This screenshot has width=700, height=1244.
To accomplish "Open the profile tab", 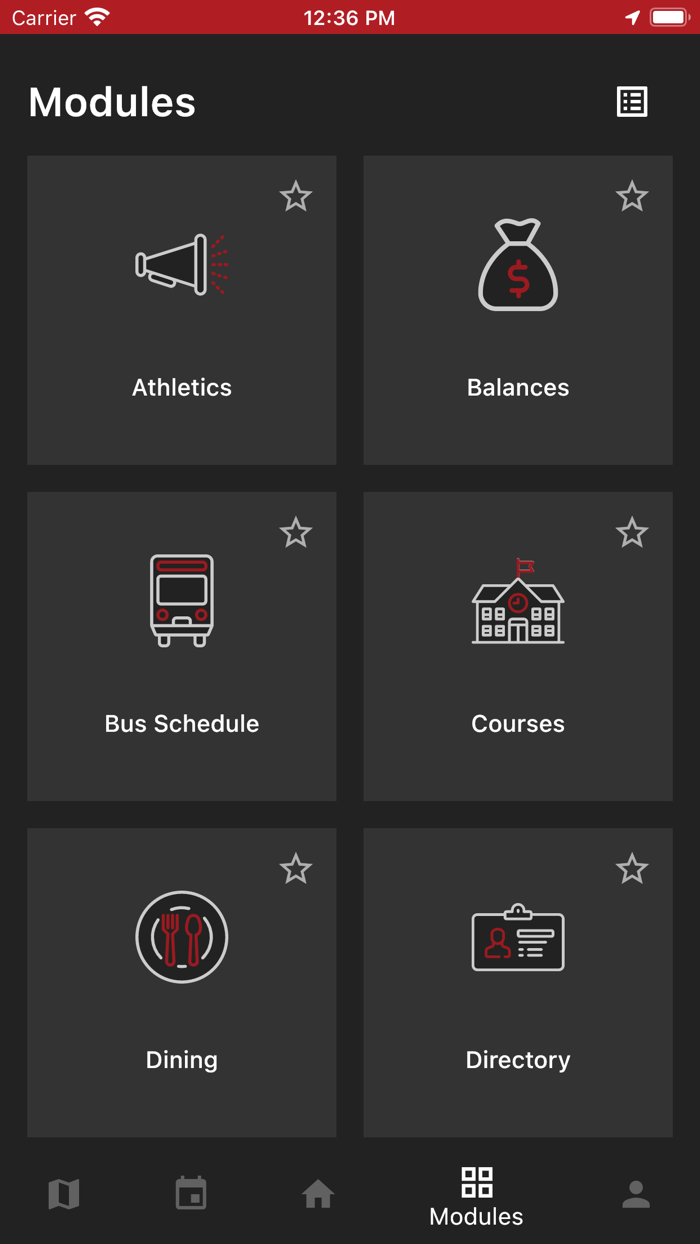I will tap(636, 1194).
